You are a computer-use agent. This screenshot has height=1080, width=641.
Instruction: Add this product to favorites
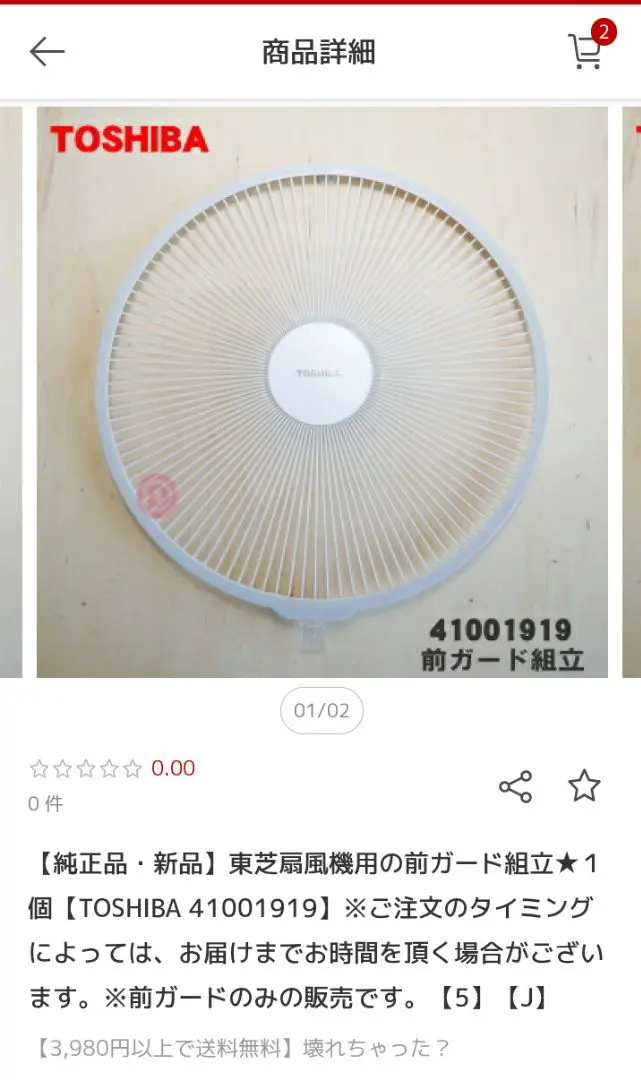point(584,786)
